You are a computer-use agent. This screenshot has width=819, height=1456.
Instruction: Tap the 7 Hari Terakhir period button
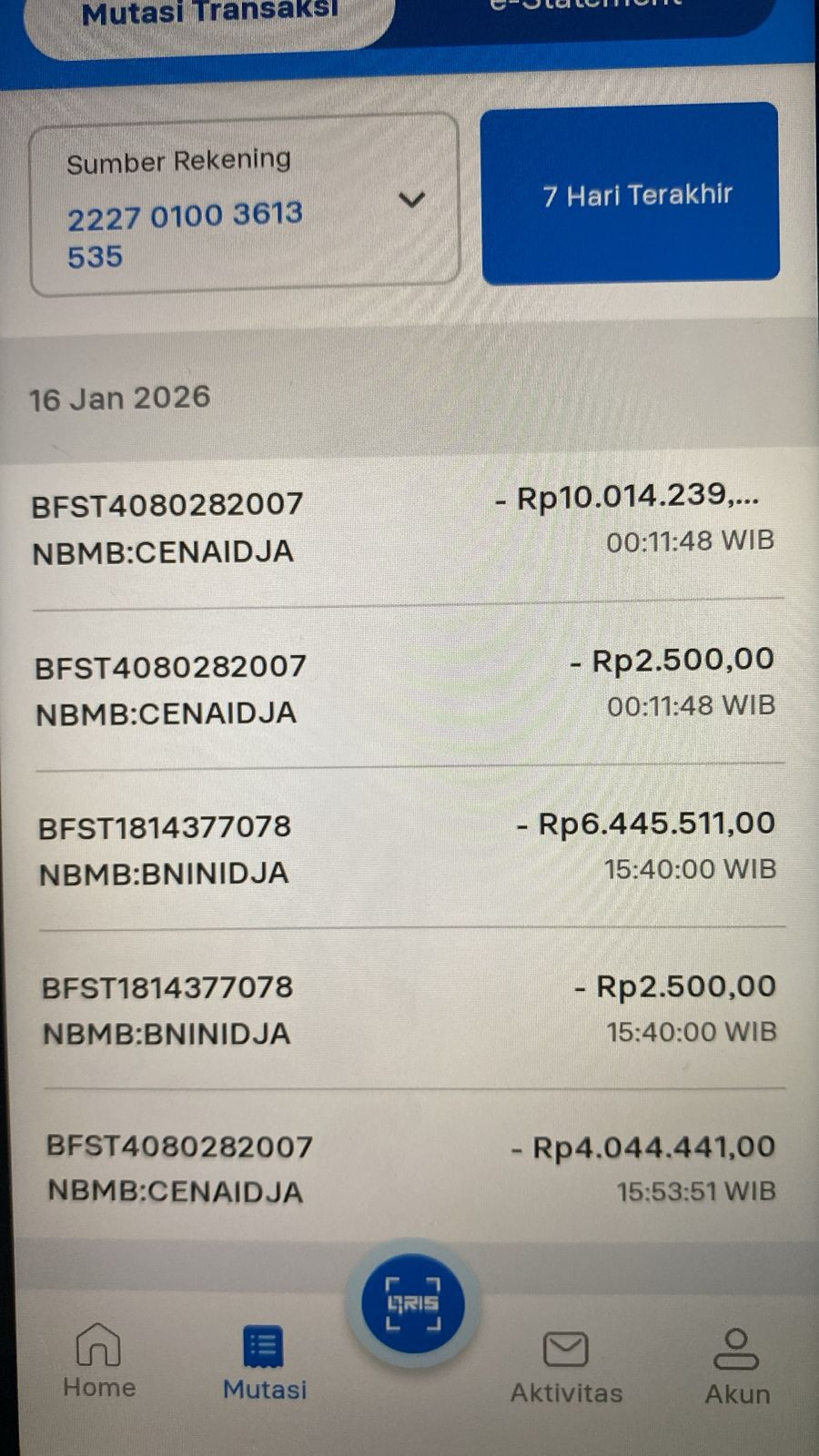click(630, 194)
